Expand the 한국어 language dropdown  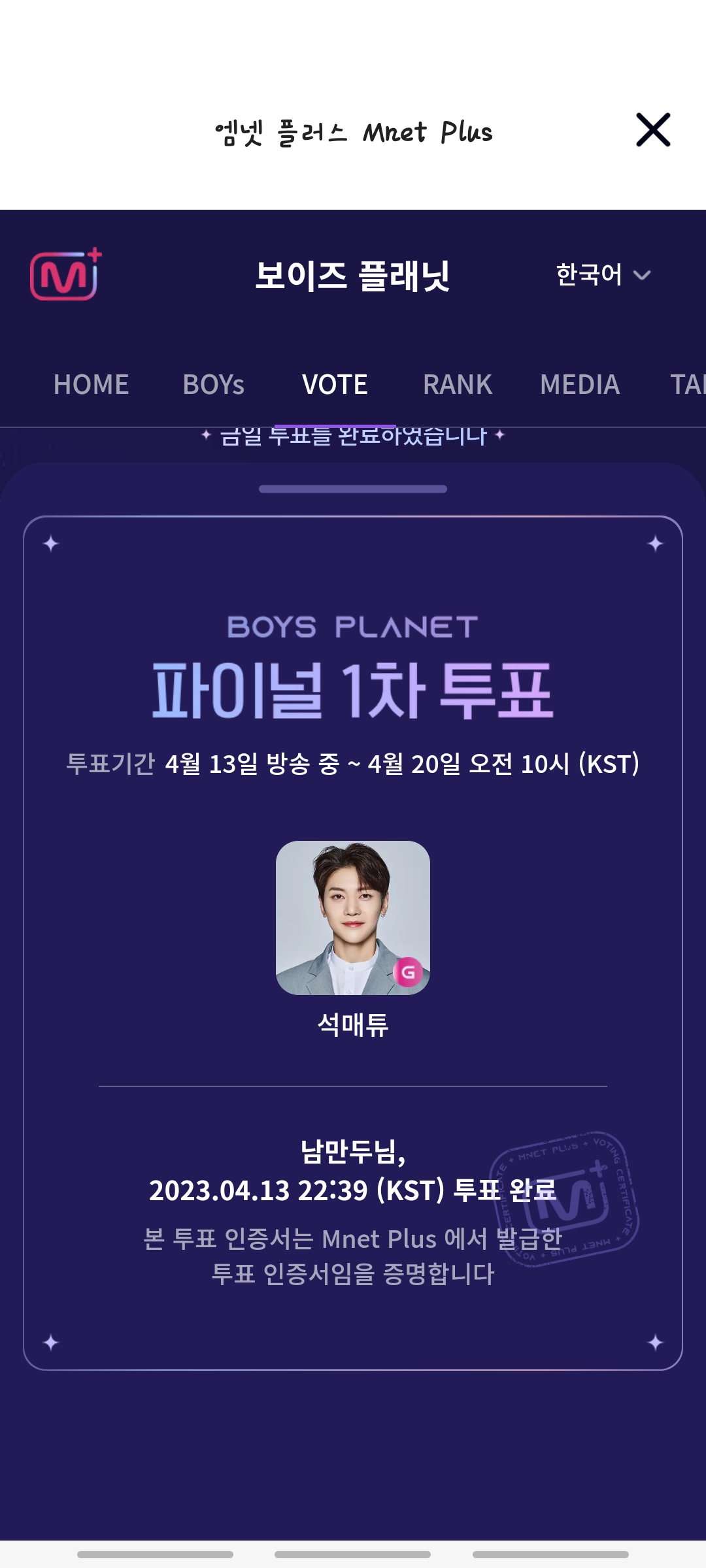(603, 275)
